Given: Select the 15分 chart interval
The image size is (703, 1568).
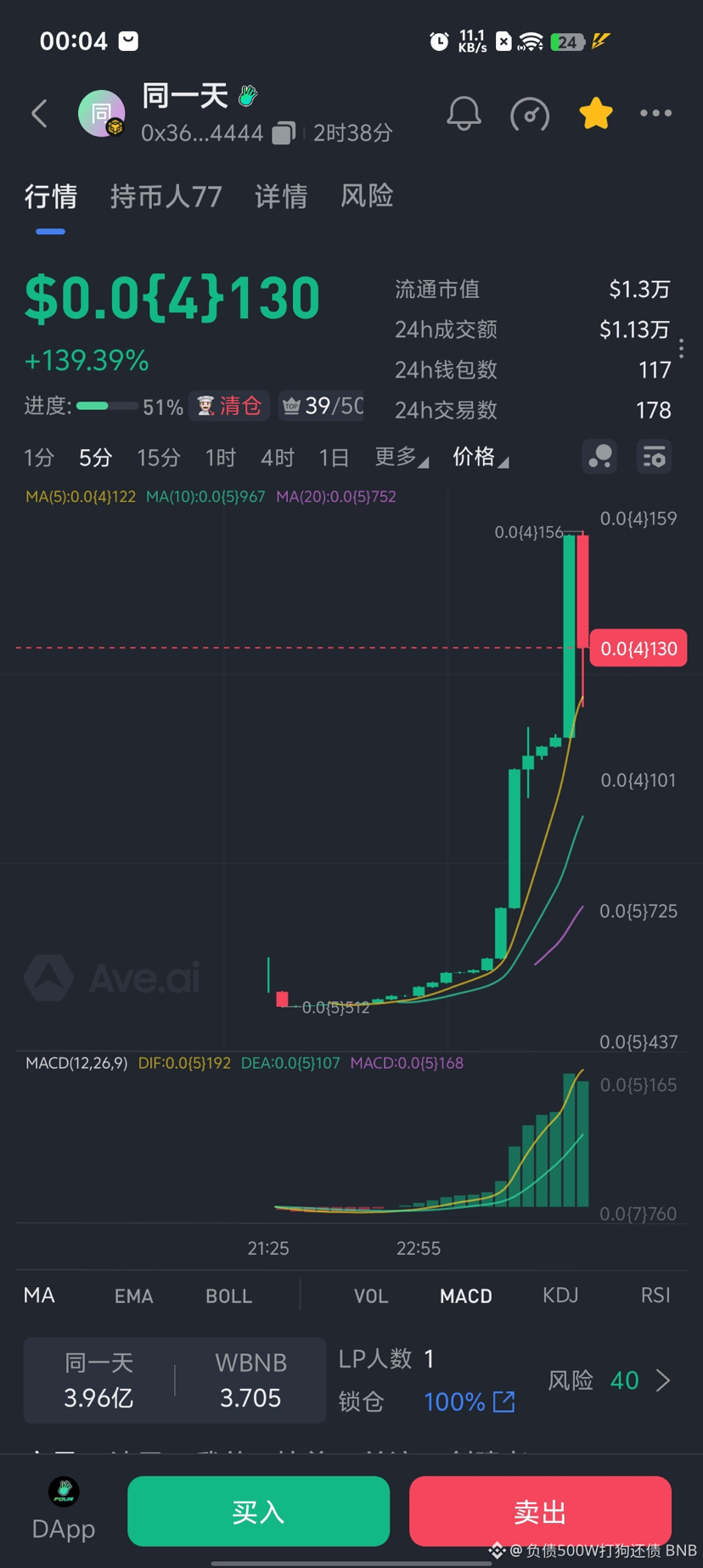Looking at the screenshot, I should [x=159, y=458].
